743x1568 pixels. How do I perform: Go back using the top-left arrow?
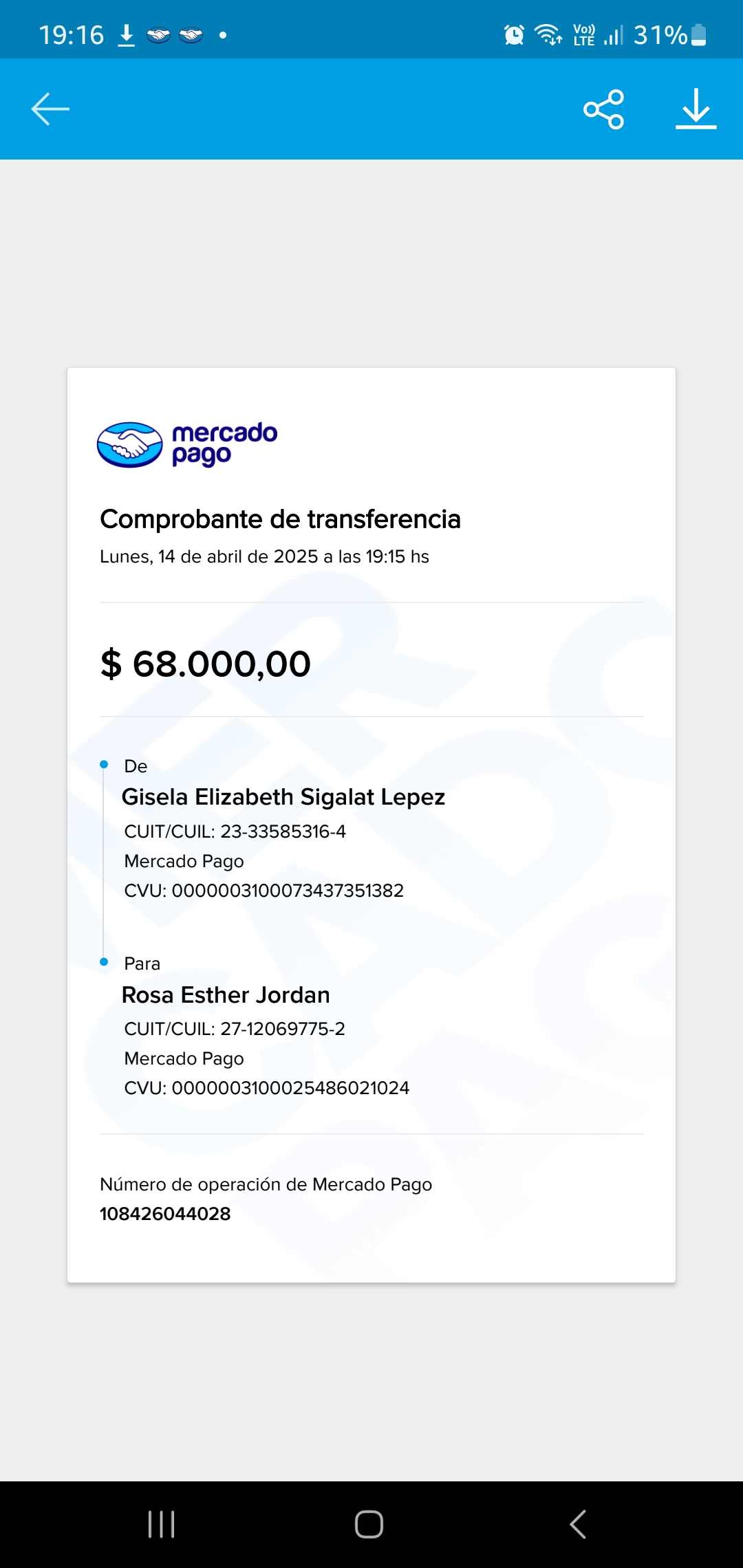[x=50, y=109]
